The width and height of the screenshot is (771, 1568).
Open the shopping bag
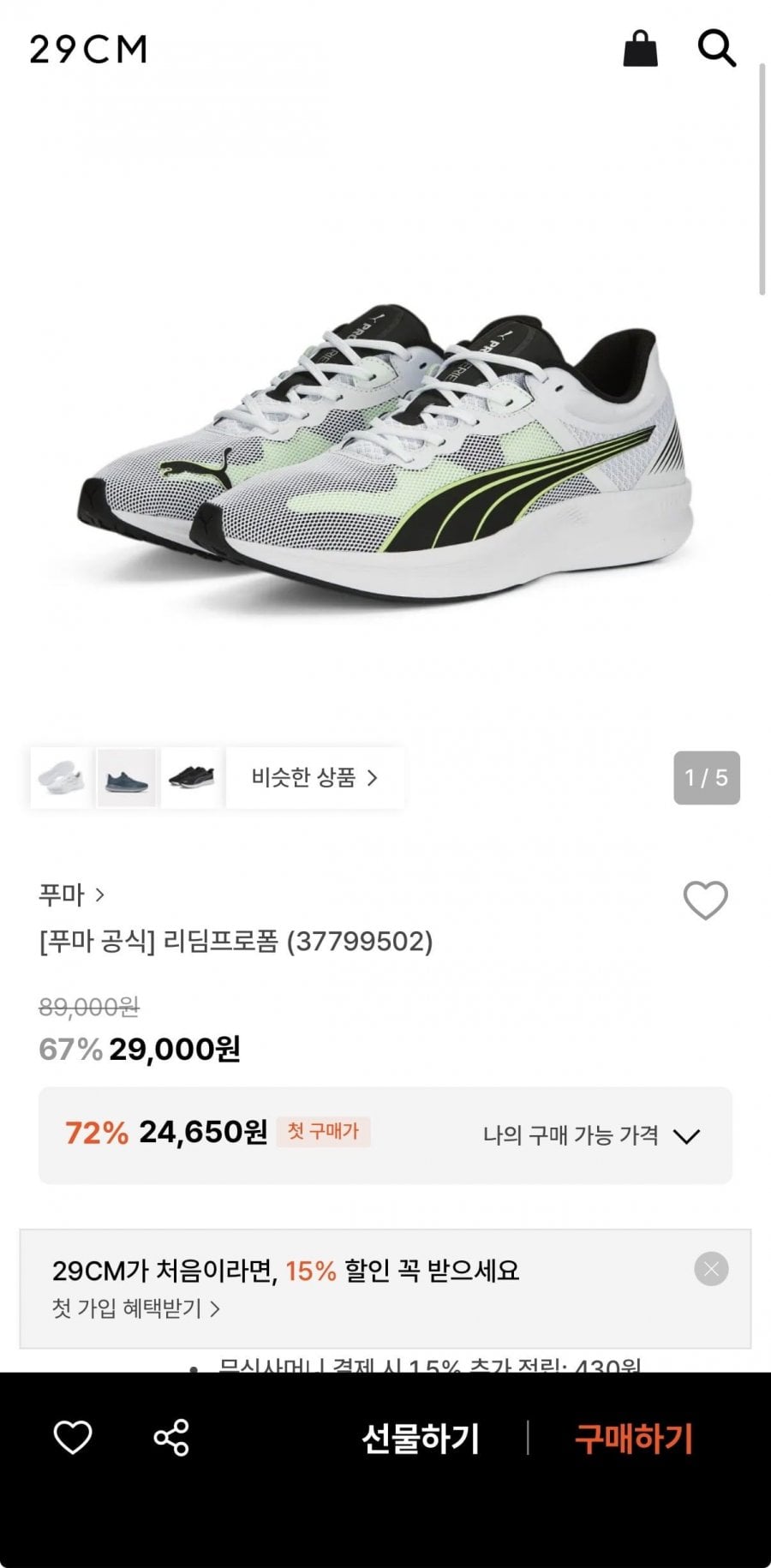click(x=640, y=49)
